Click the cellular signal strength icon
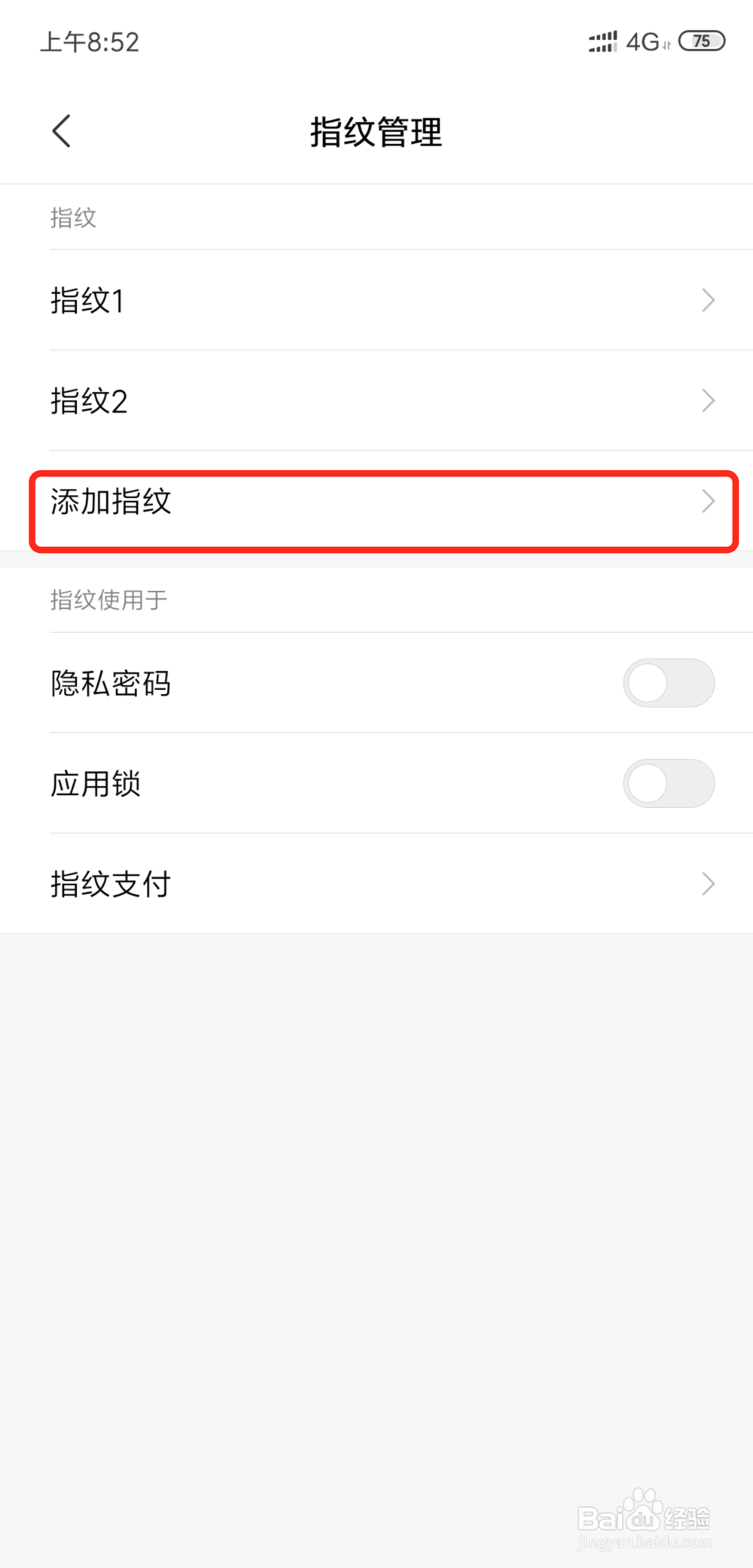The height and width of the screenshot is (1568, 753). pyautogui.click(x=601, y=41)
